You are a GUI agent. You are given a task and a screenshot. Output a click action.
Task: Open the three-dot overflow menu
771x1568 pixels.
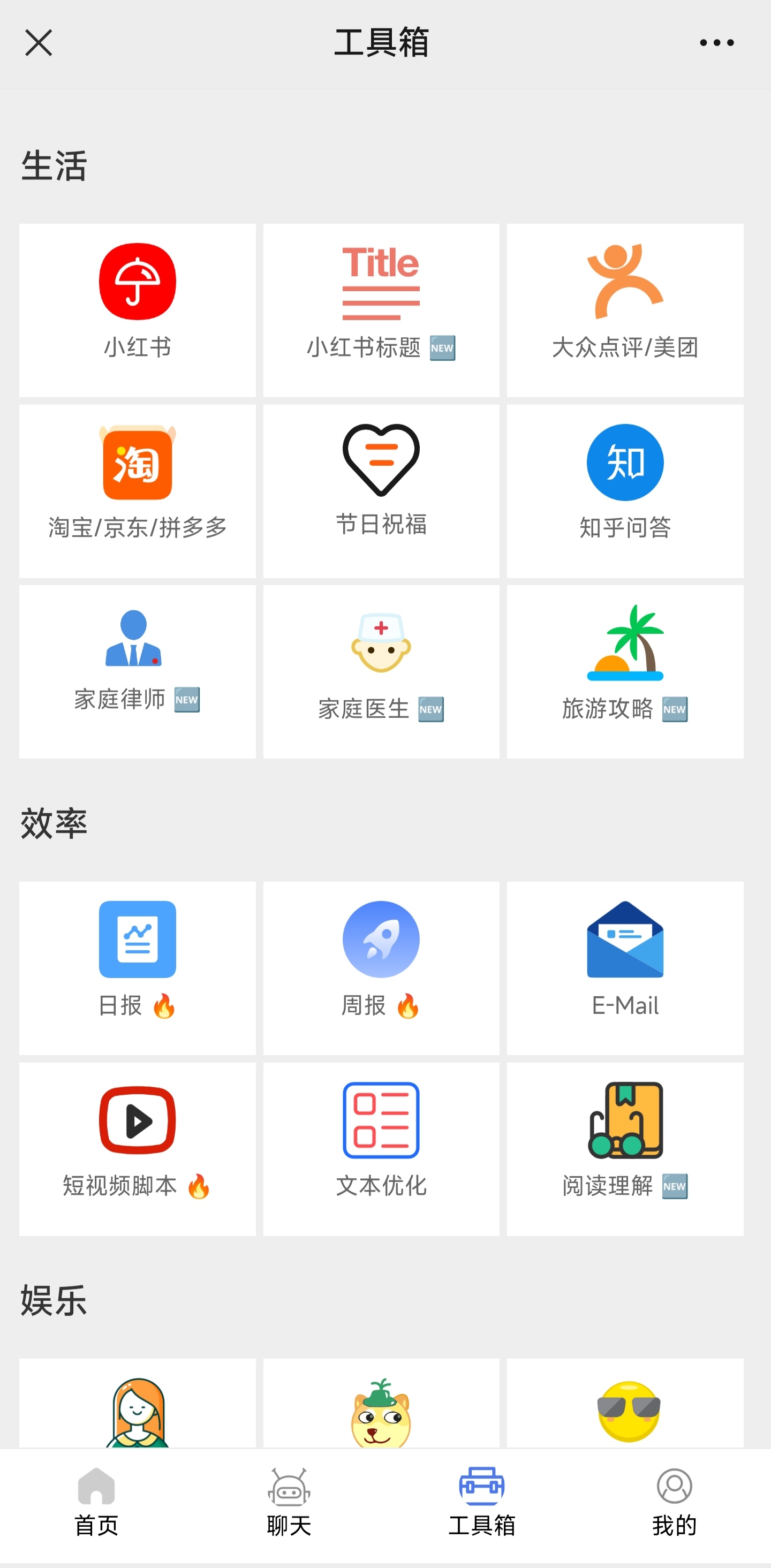click(716, 43)
